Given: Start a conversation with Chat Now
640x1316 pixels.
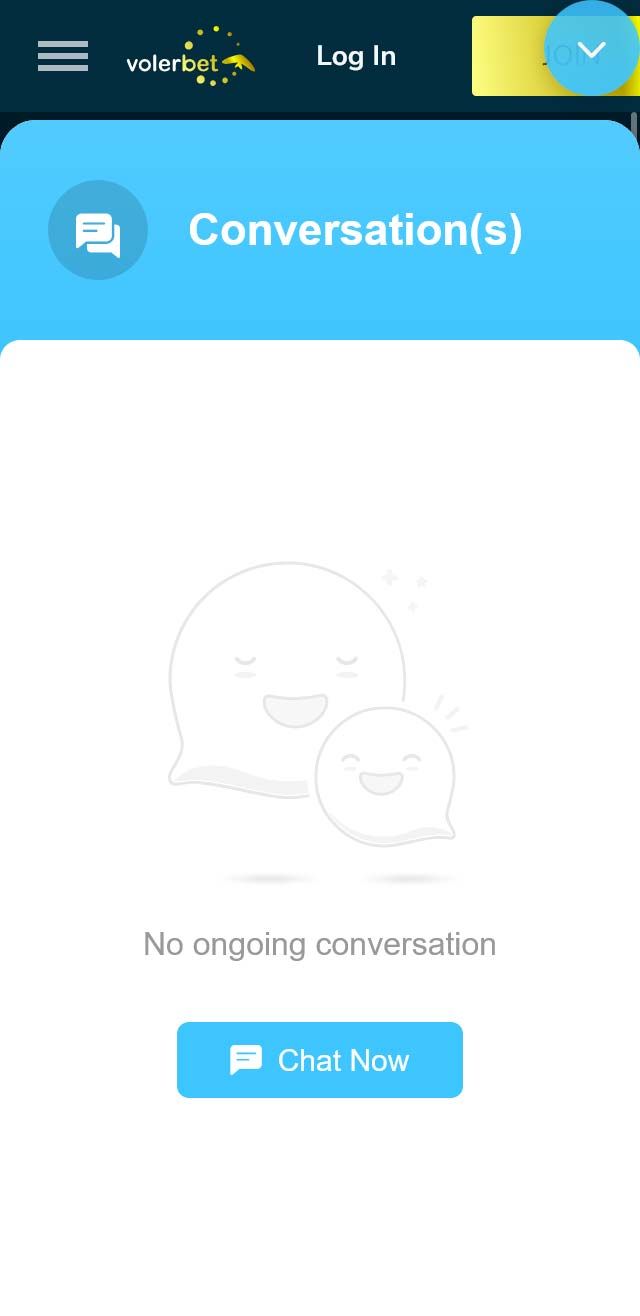Looking at the screenshot, I should pos(320,1060).
